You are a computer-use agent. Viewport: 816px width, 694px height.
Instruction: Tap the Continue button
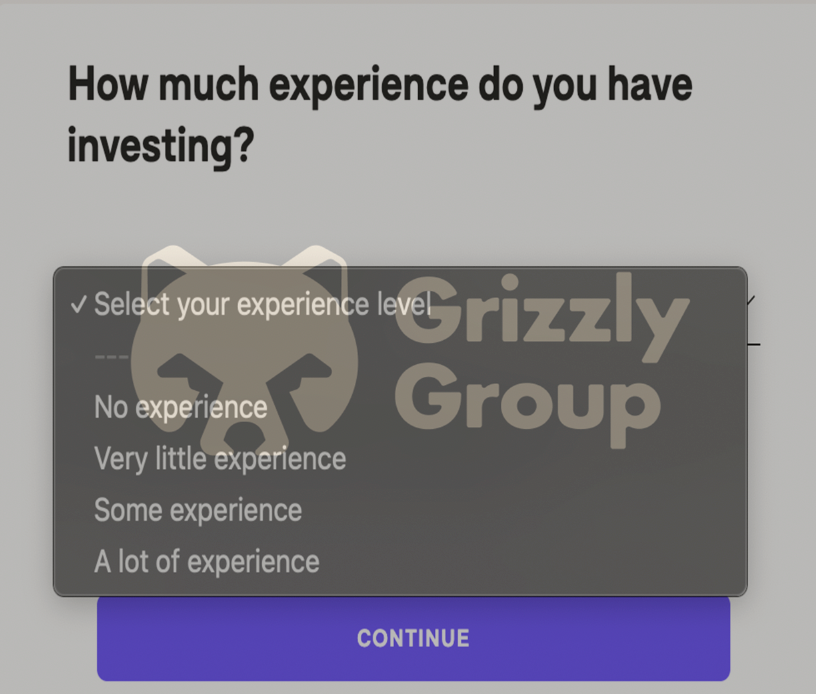(413, 638)
